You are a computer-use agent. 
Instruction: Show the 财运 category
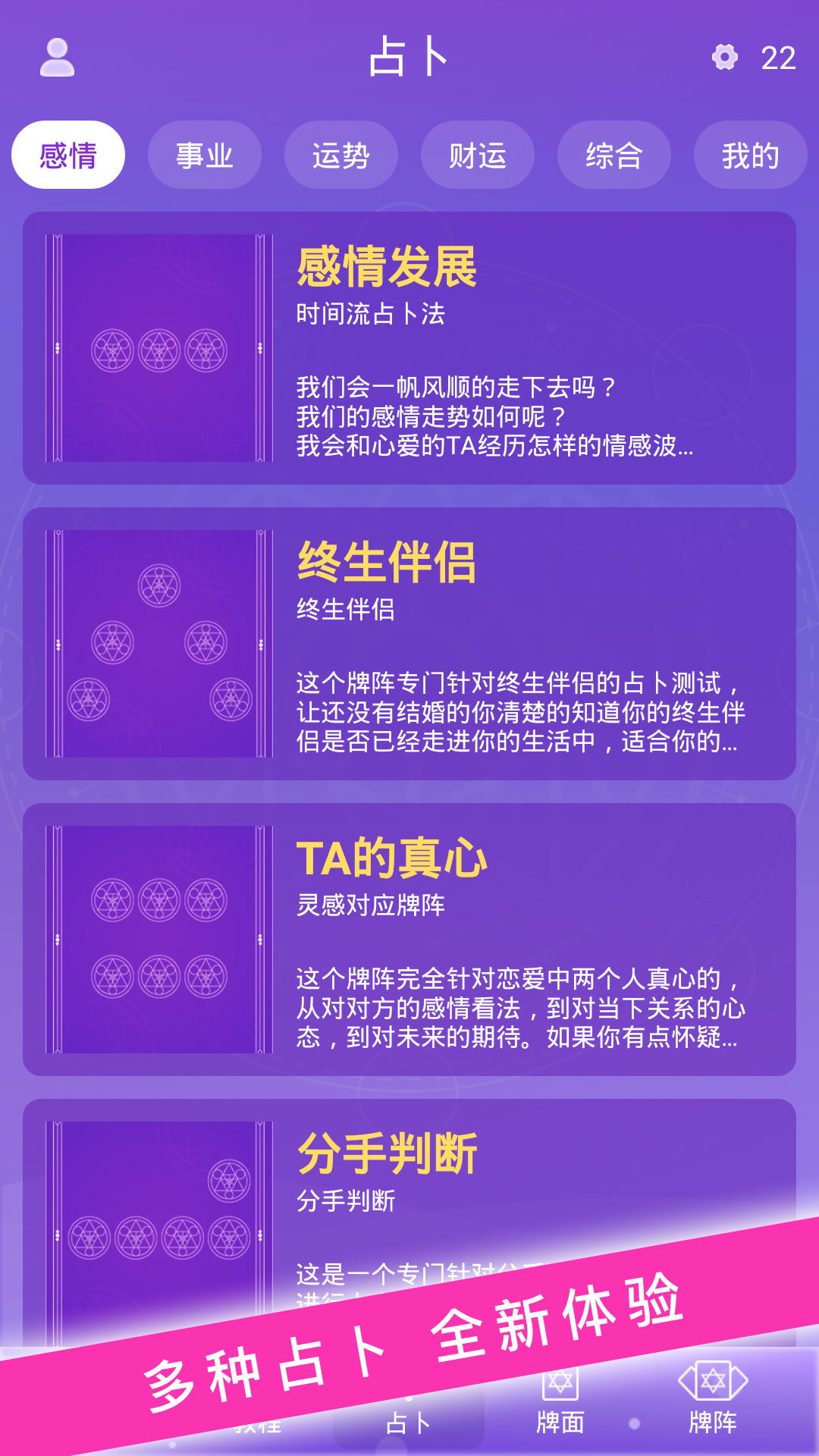478,155
